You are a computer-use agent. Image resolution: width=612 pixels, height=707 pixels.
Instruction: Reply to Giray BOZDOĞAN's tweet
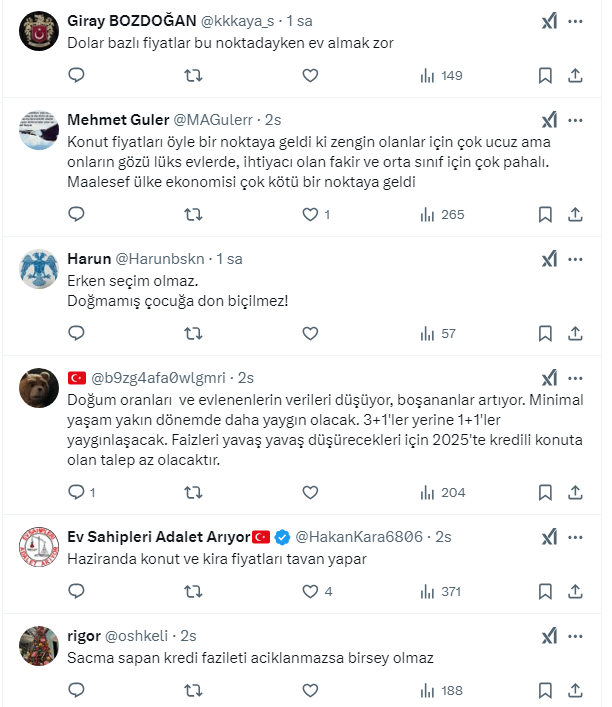point(77,75)
